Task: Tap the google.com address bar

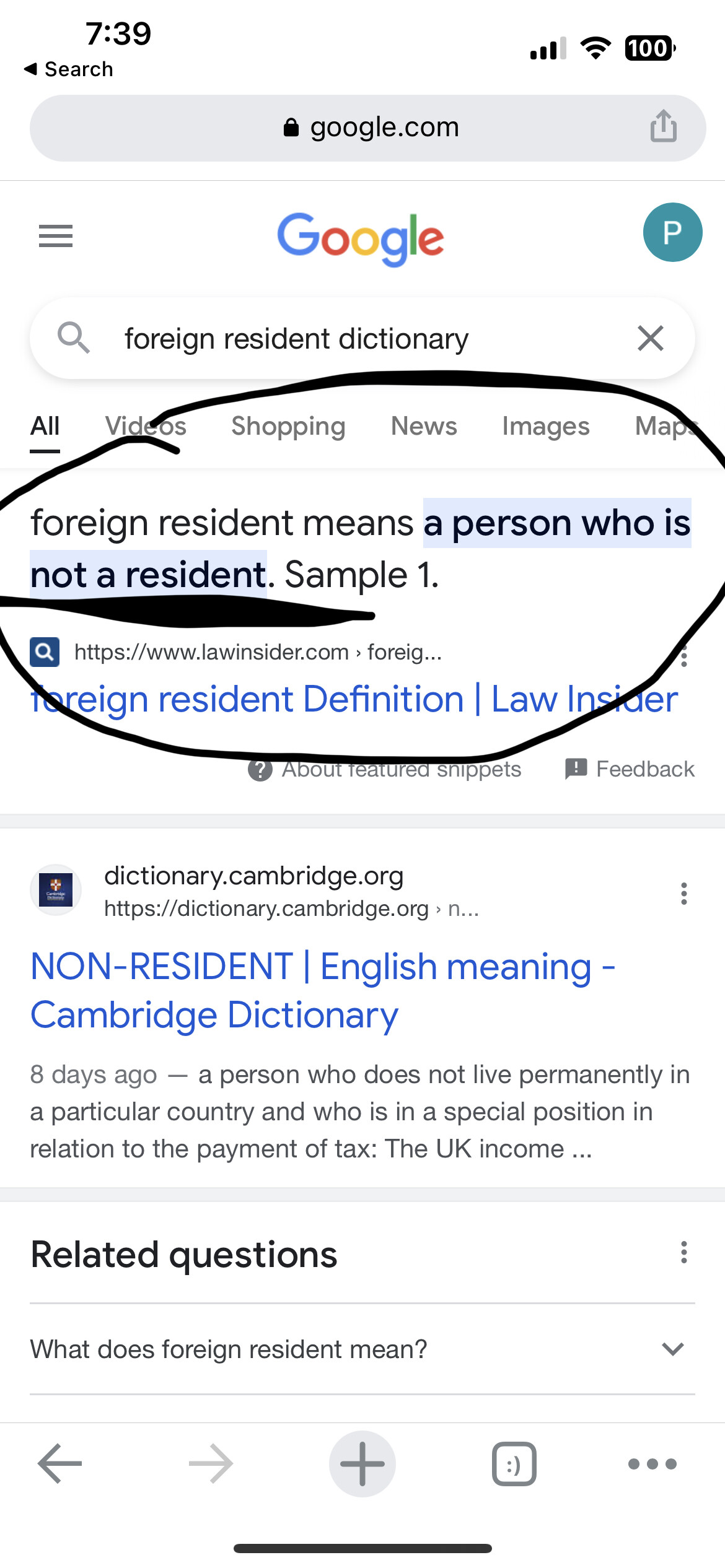Action: [372, 128]
